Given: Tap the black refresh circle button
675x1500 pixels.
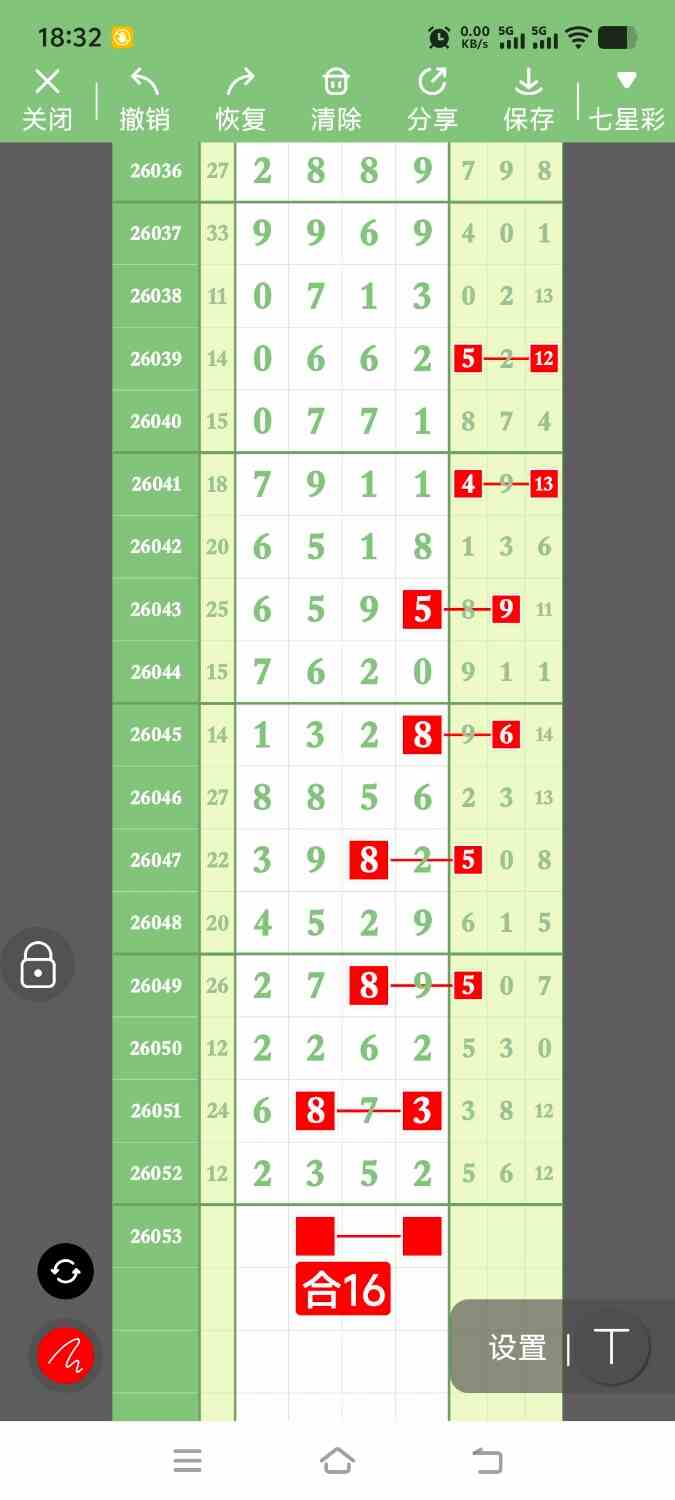Looking at the screenshot, I should [x=66, y=1271].
